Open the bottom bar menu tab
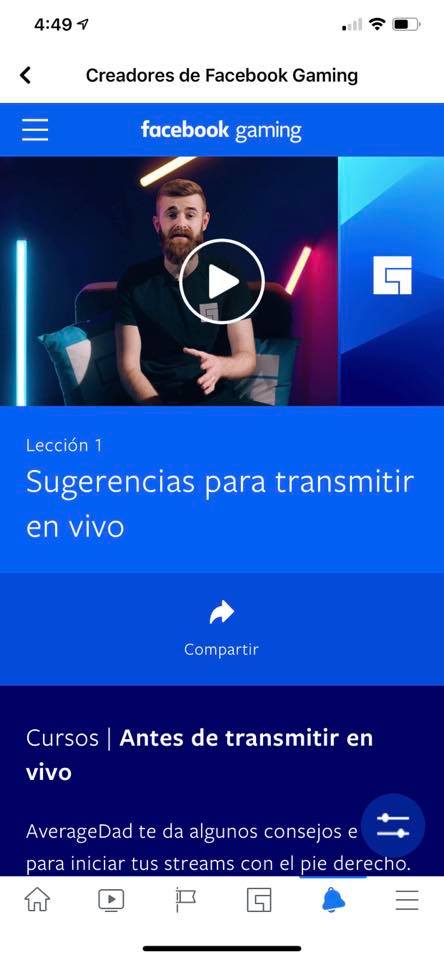This screenshot has width=444, height=960. pos(407,900)
